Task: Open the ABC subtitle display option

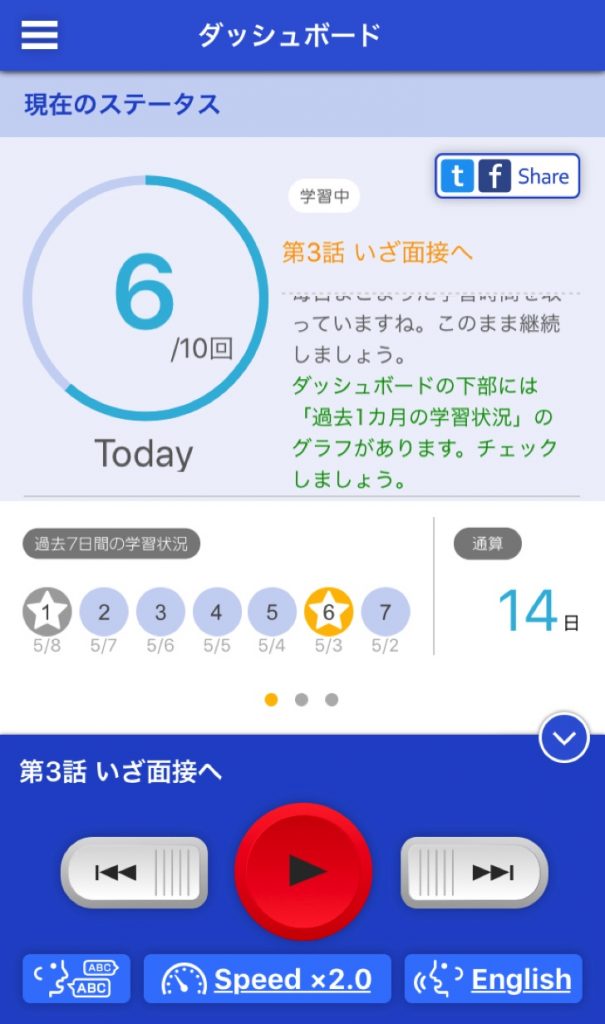Action: click(76, 978)
